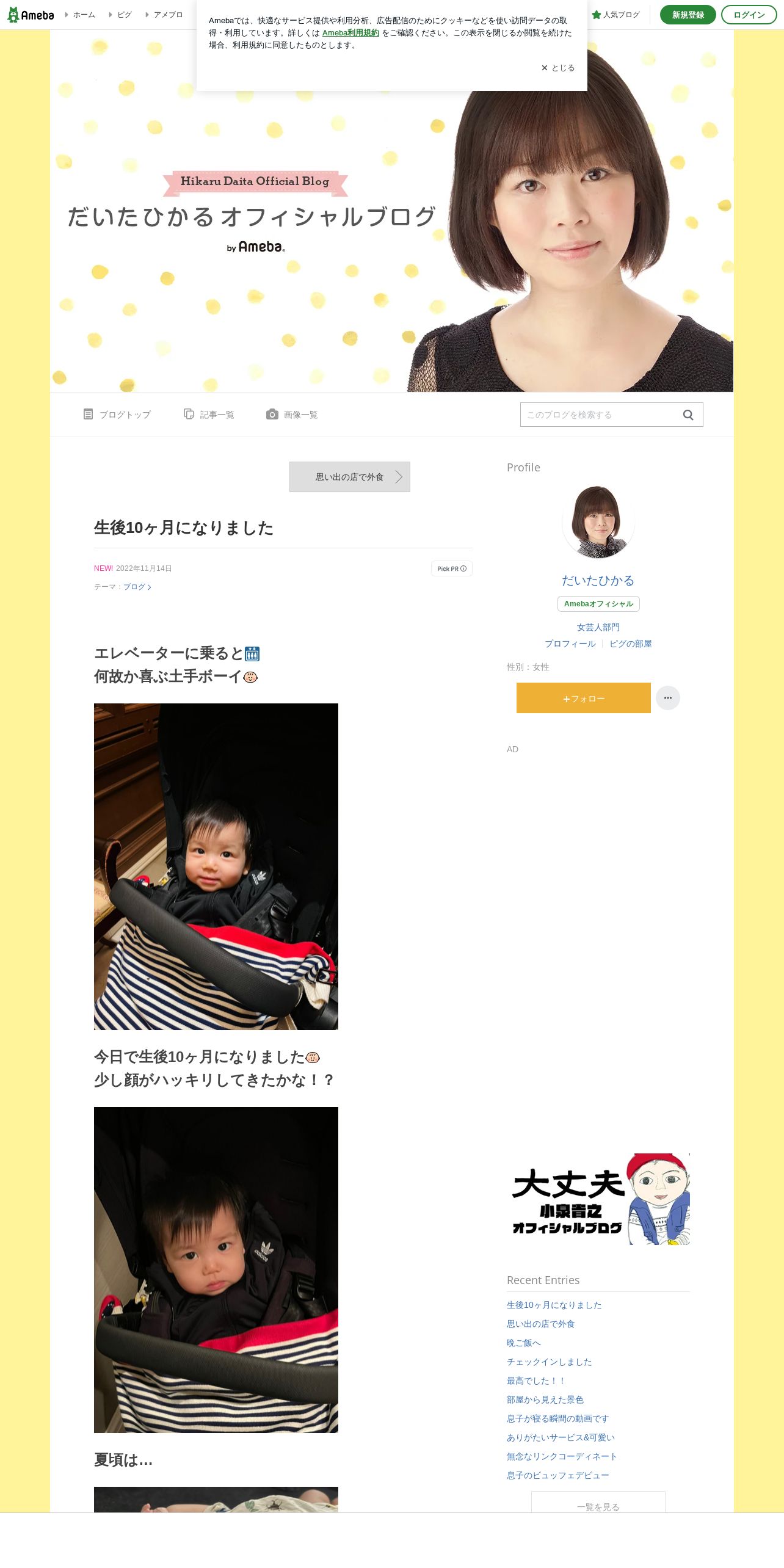Dismiss the cookie notice with とじる

coord(557,68)
